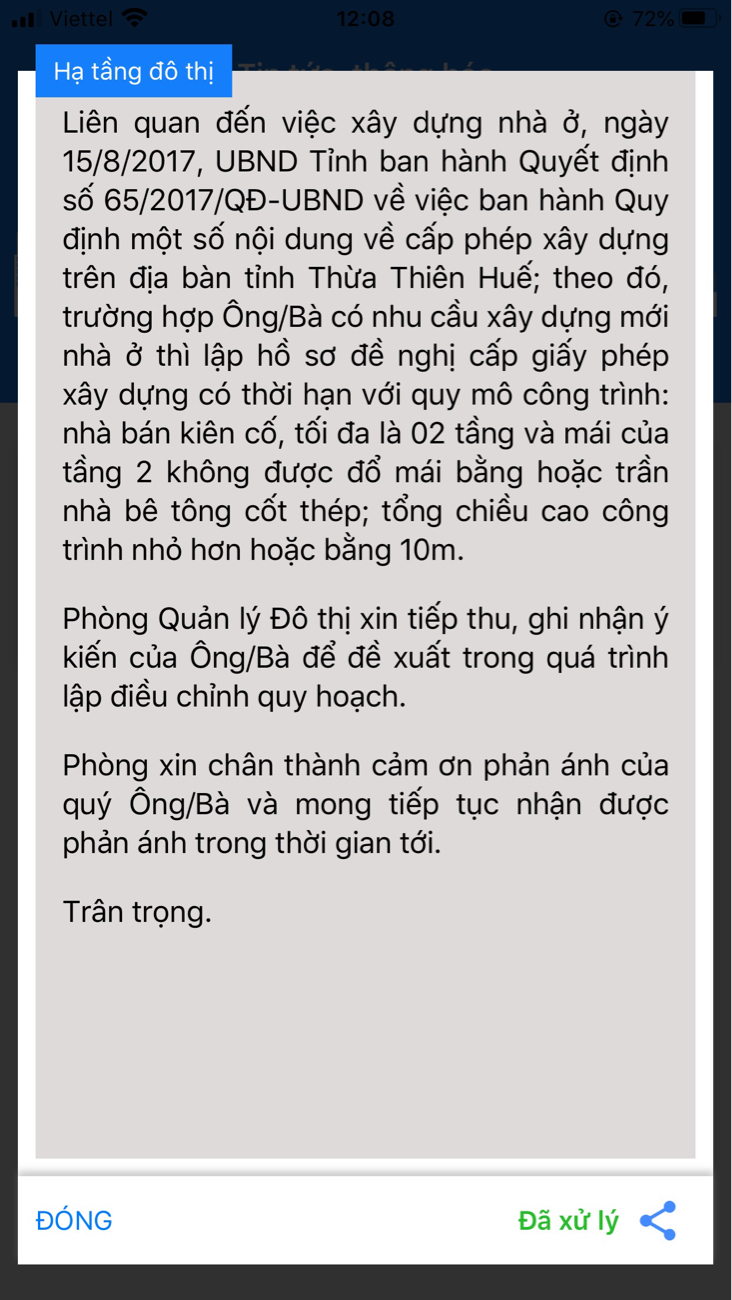Close the dialog with ĐÓNG

[74, 1220]
